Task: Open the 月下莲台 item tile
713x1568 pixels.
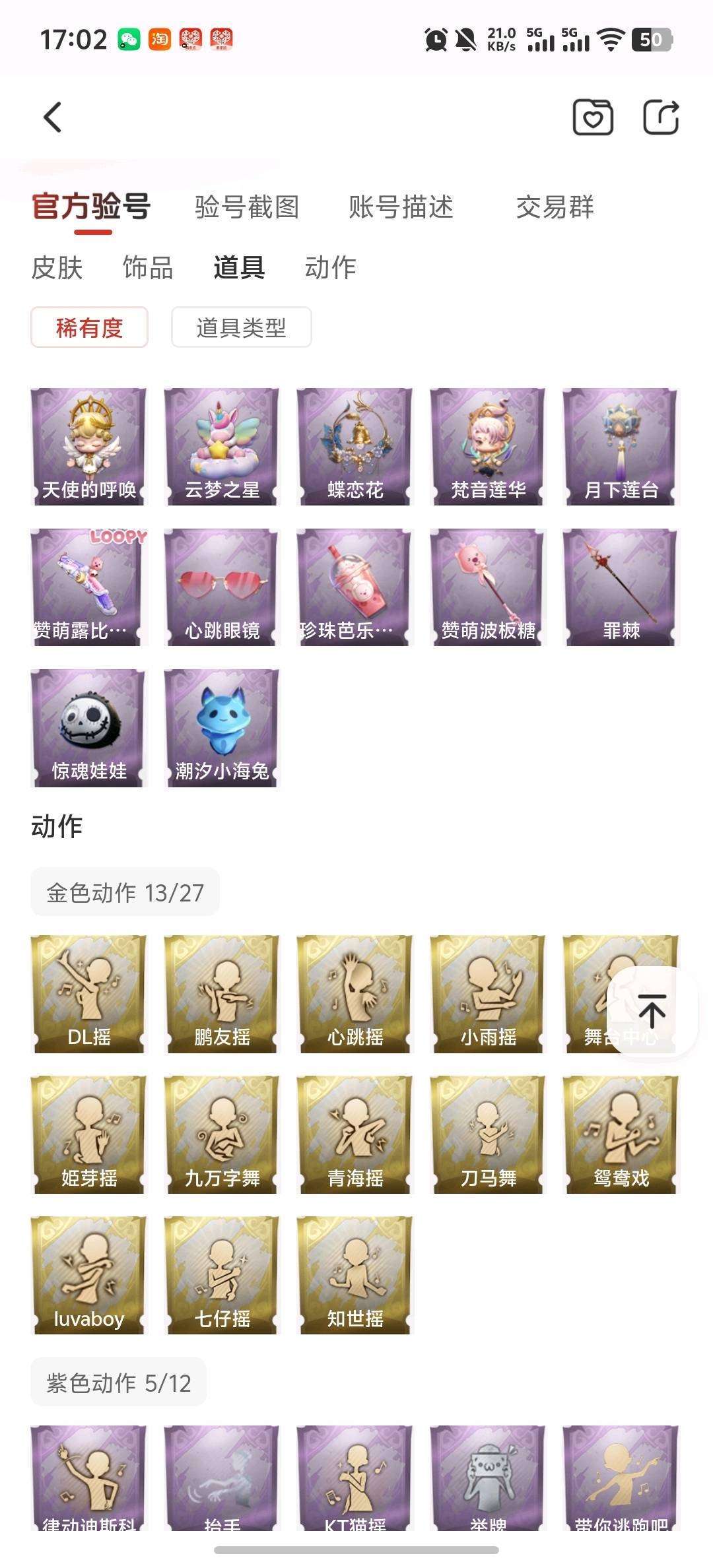Action: coord(621,447)
